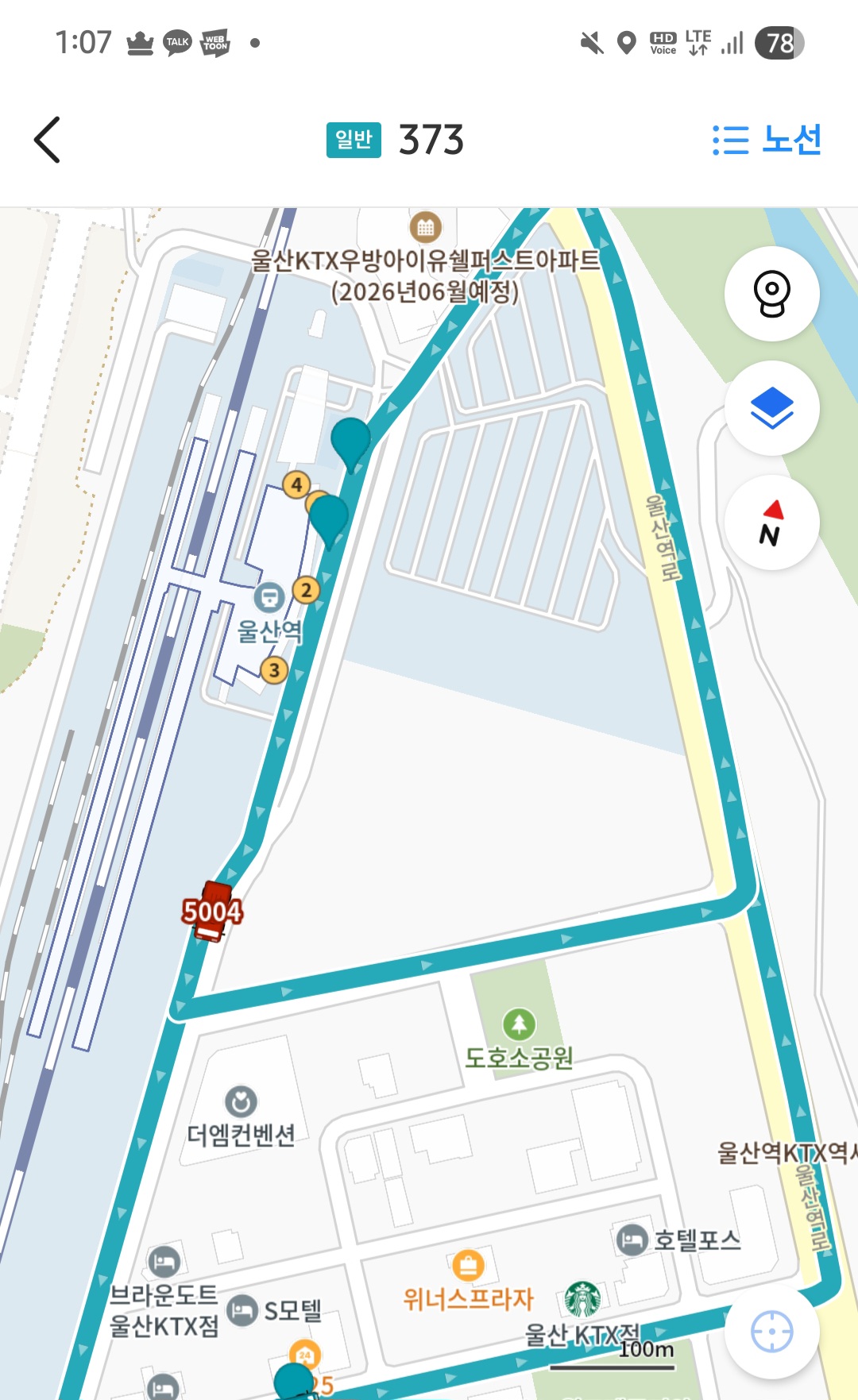Open the 호텔포스 hotel marker
This screenshot has height=1400, width=858.
(632, 1240)
